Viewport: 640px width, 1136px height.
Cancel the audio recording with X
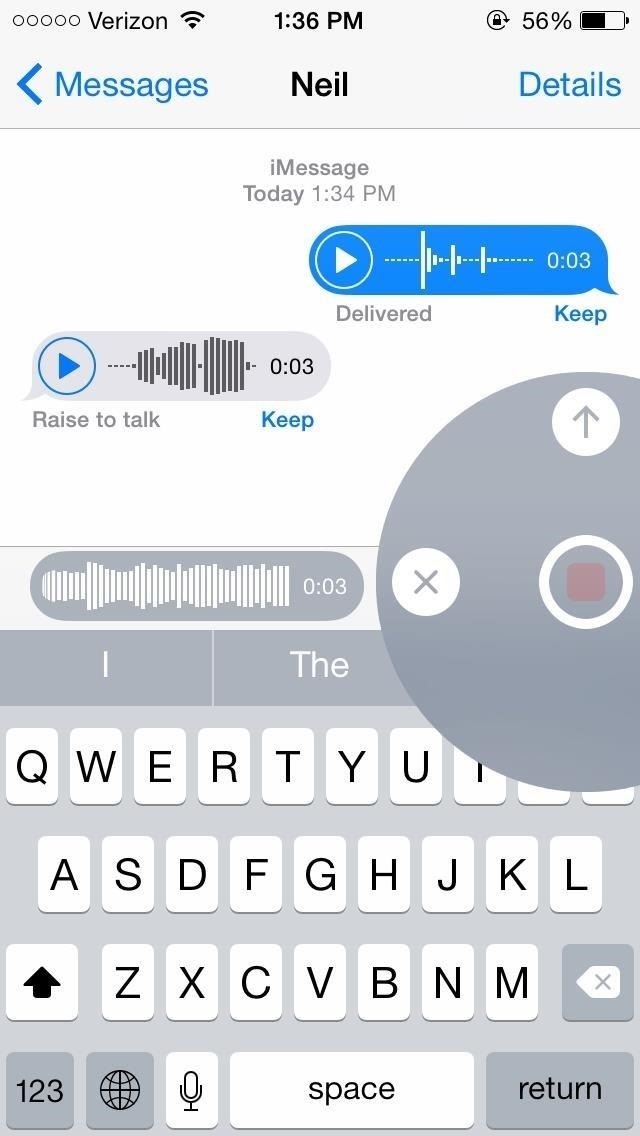pyautogui.click(x=426, y=582)
